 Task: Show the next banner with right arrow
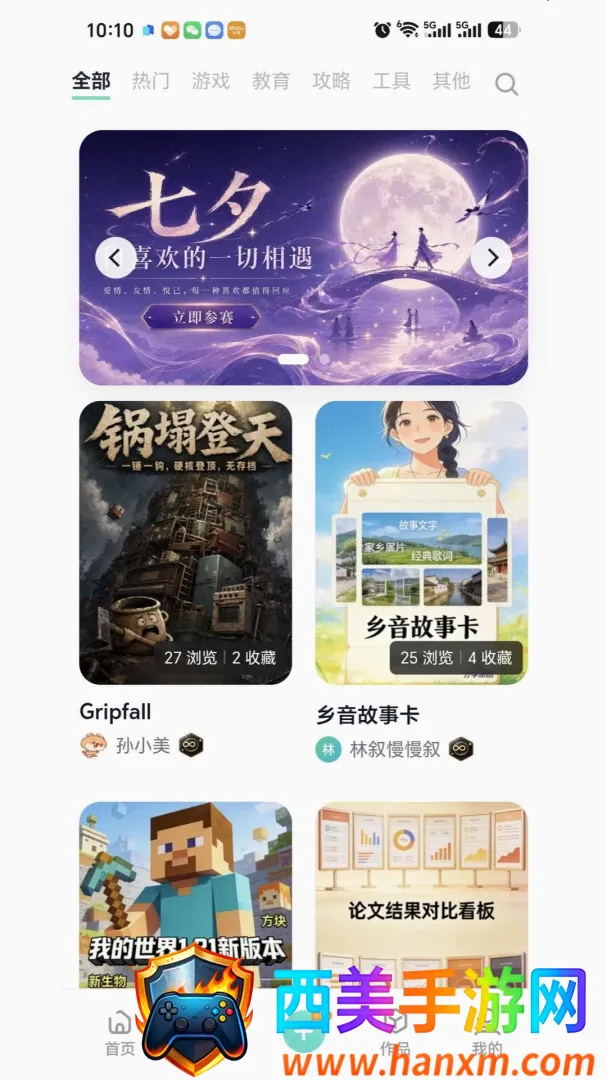pyautogui.click(x=491, y=258)
